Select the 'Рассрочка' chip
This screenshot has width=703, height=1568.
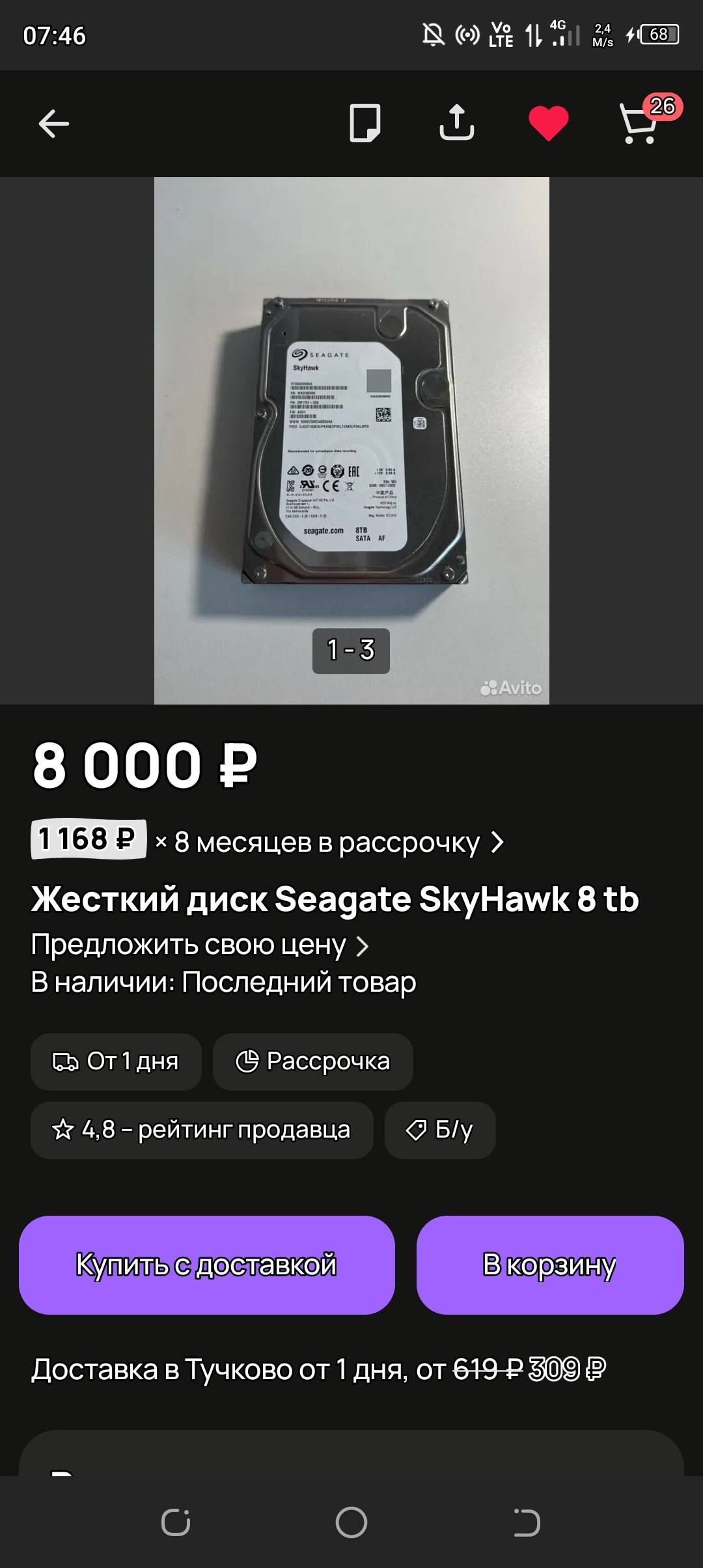(x=312, y=1061)
